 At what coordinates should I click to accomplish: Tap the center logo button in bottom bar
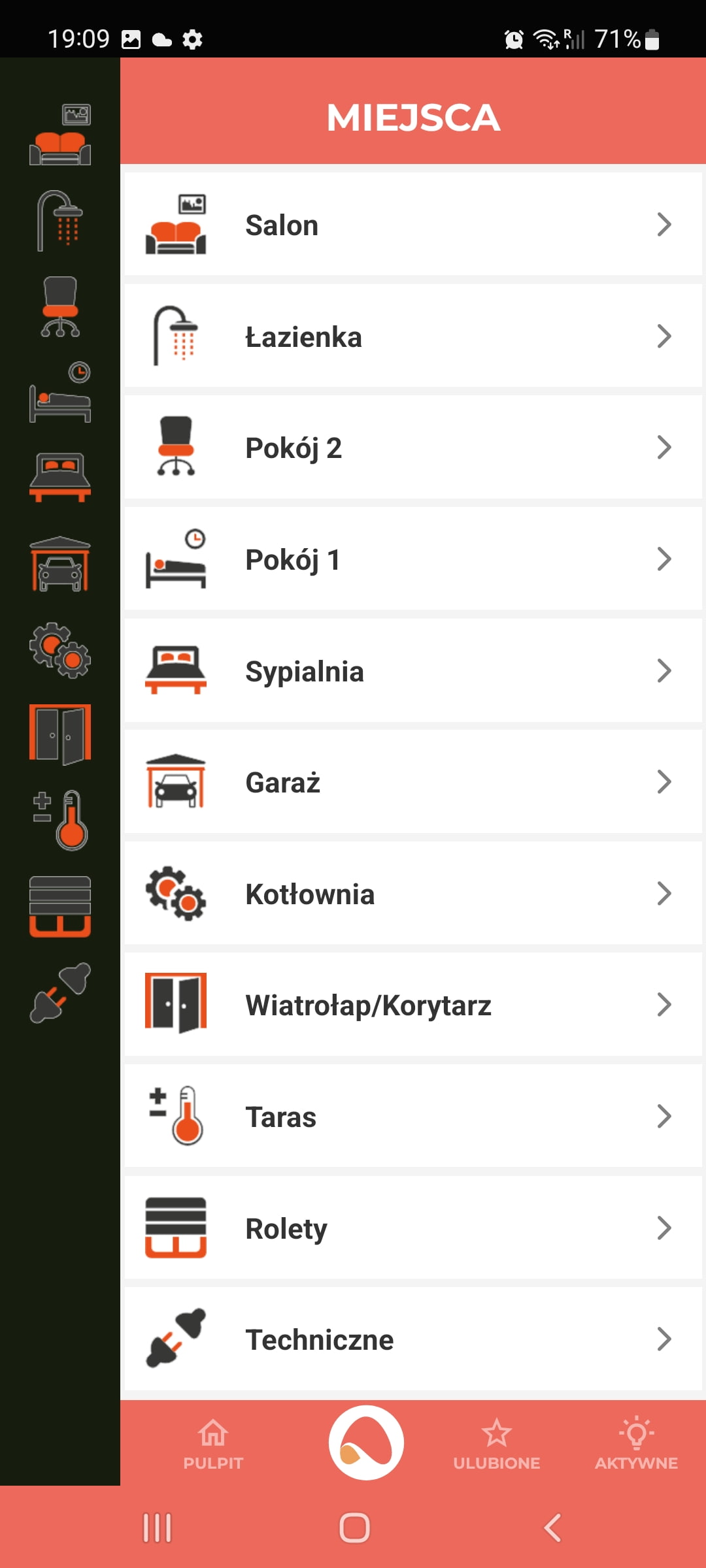(366, 1443)
